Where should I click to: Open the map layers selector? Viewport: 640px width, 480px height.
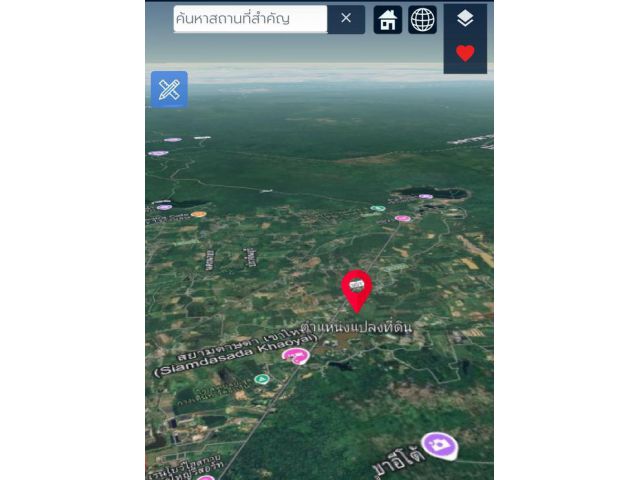[x=465, y=19]
